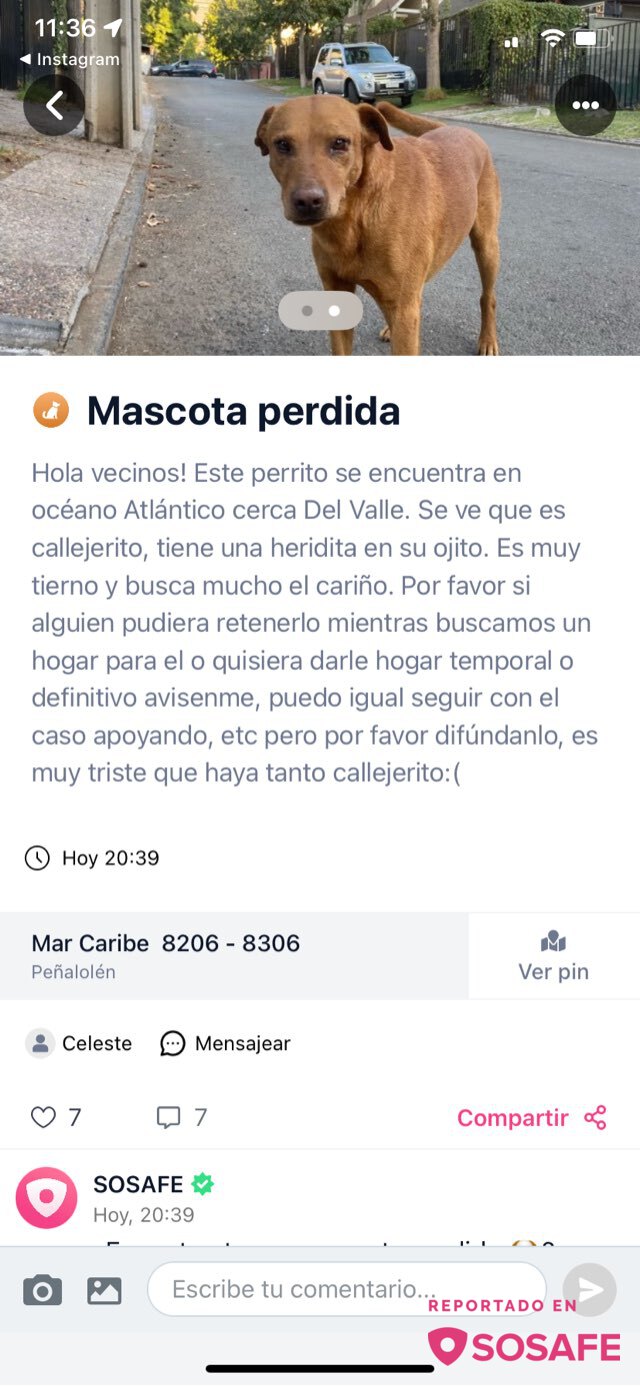
Task: Tap the photo page indicator dots
Action: (x=320, y=311)
